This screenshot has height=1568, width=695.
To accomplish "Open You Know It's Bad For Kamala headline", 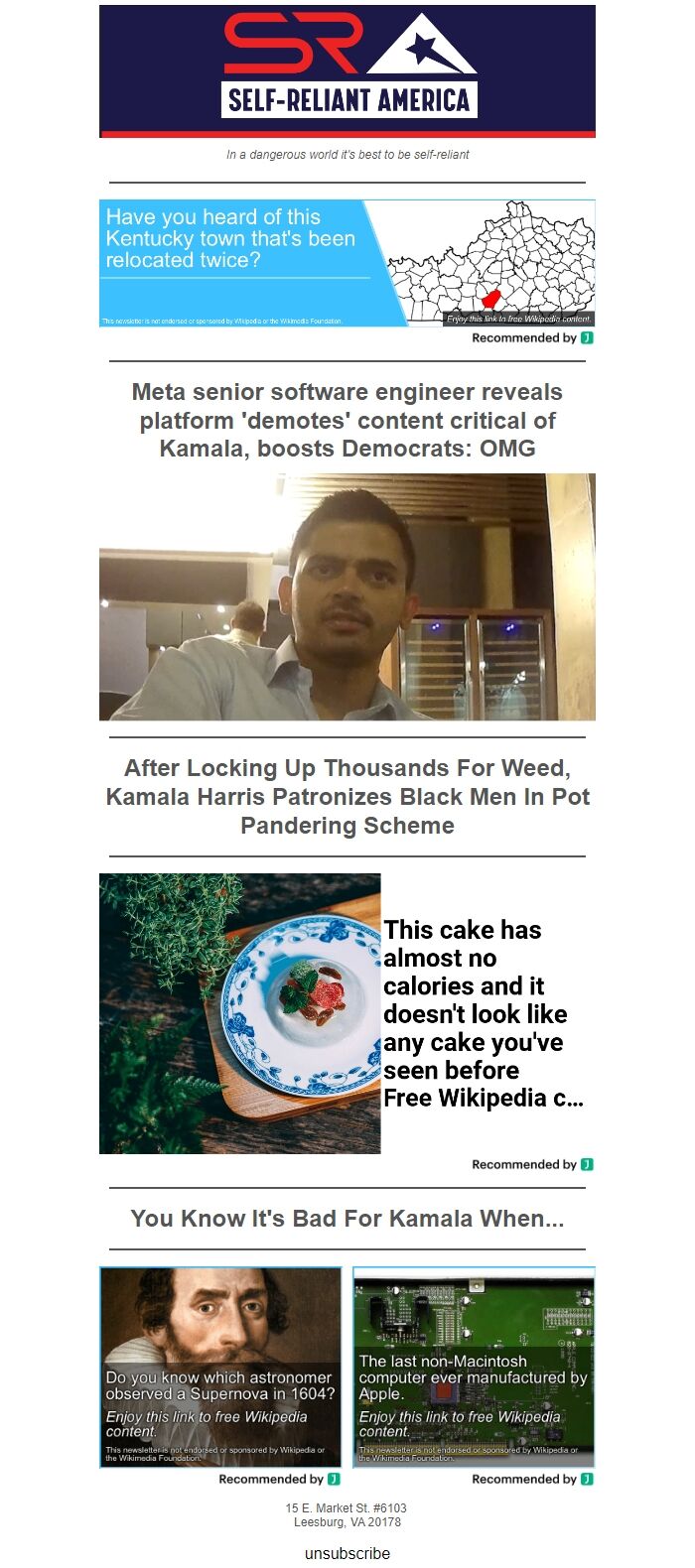I will pyautogui.click(x=347, y=1218).
